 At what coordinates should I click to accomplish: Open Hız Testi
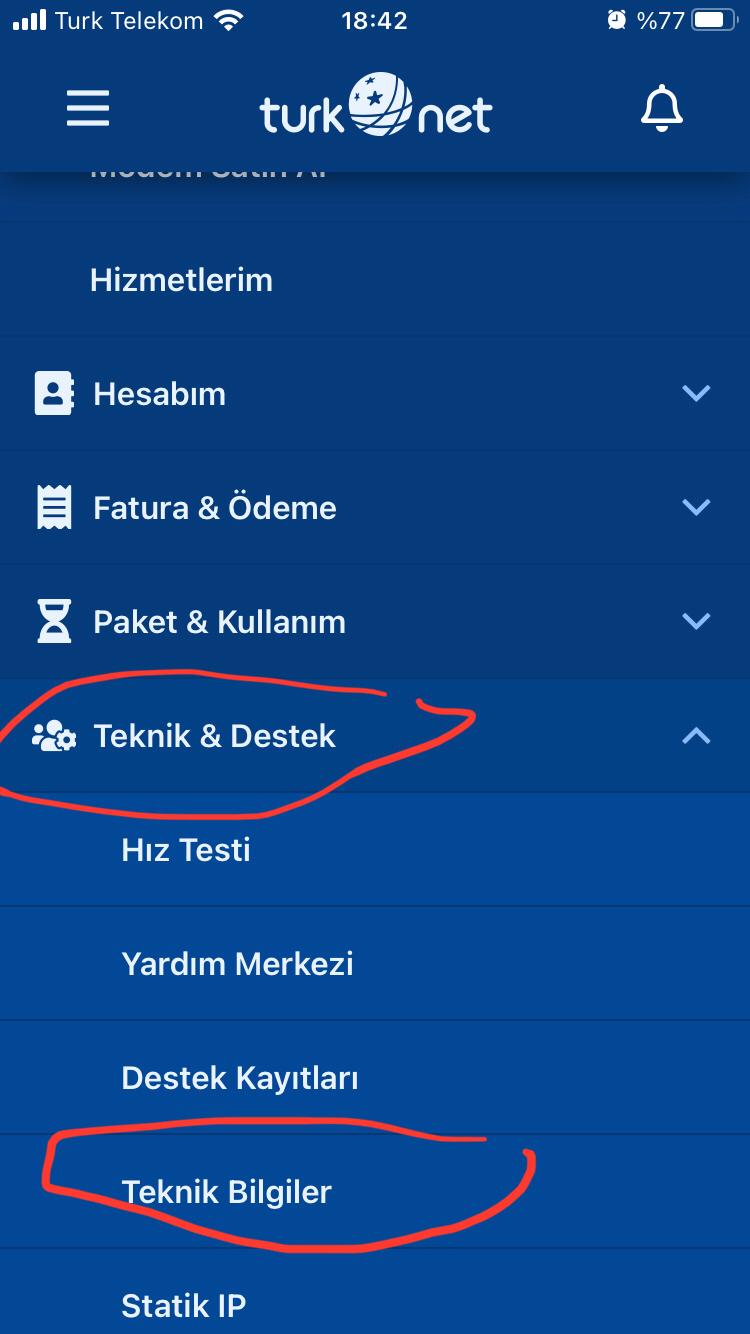pos(375,850)
